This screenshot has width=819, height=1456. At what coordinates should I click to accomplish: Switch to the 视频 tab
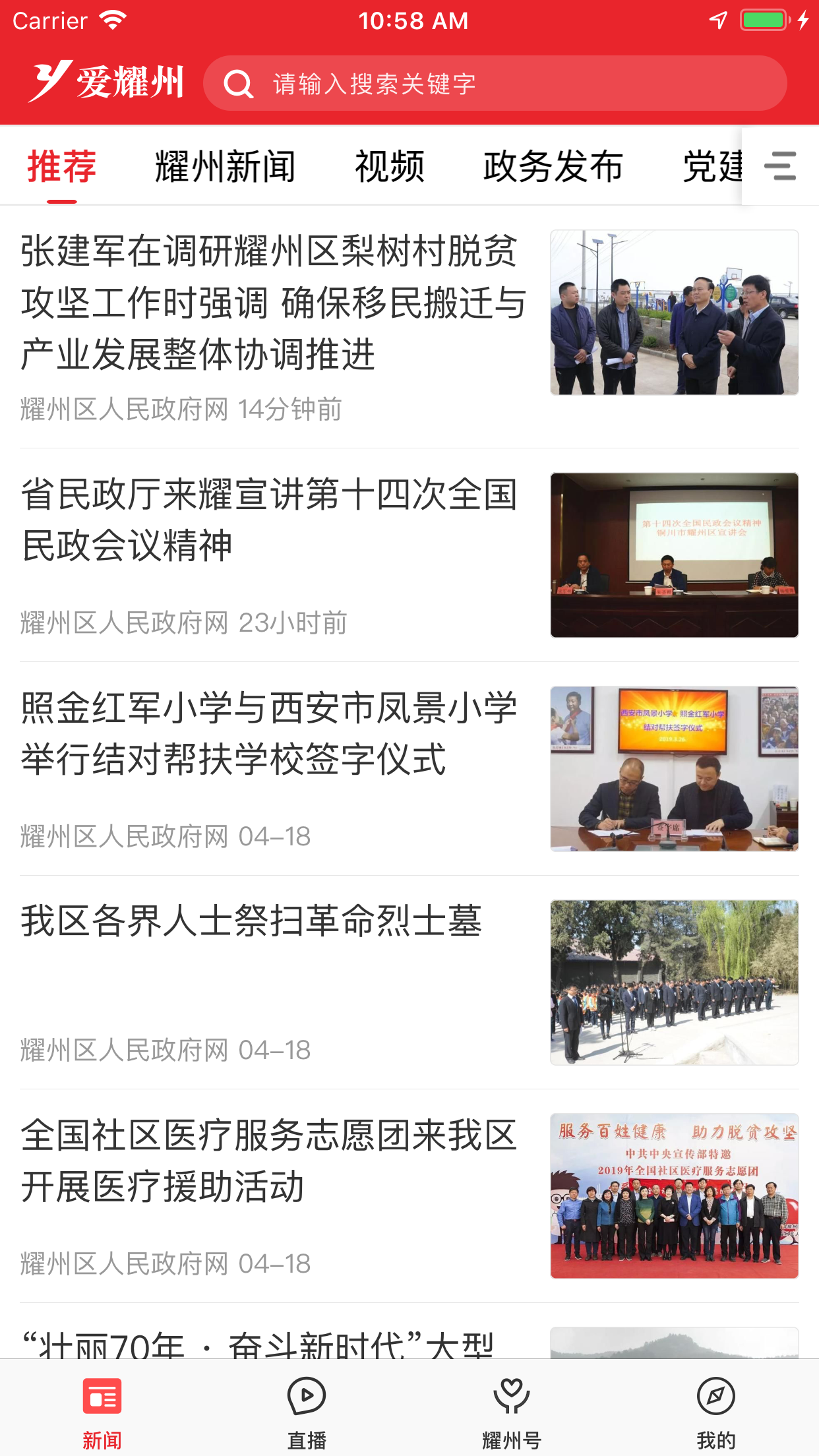pos(390,166)
